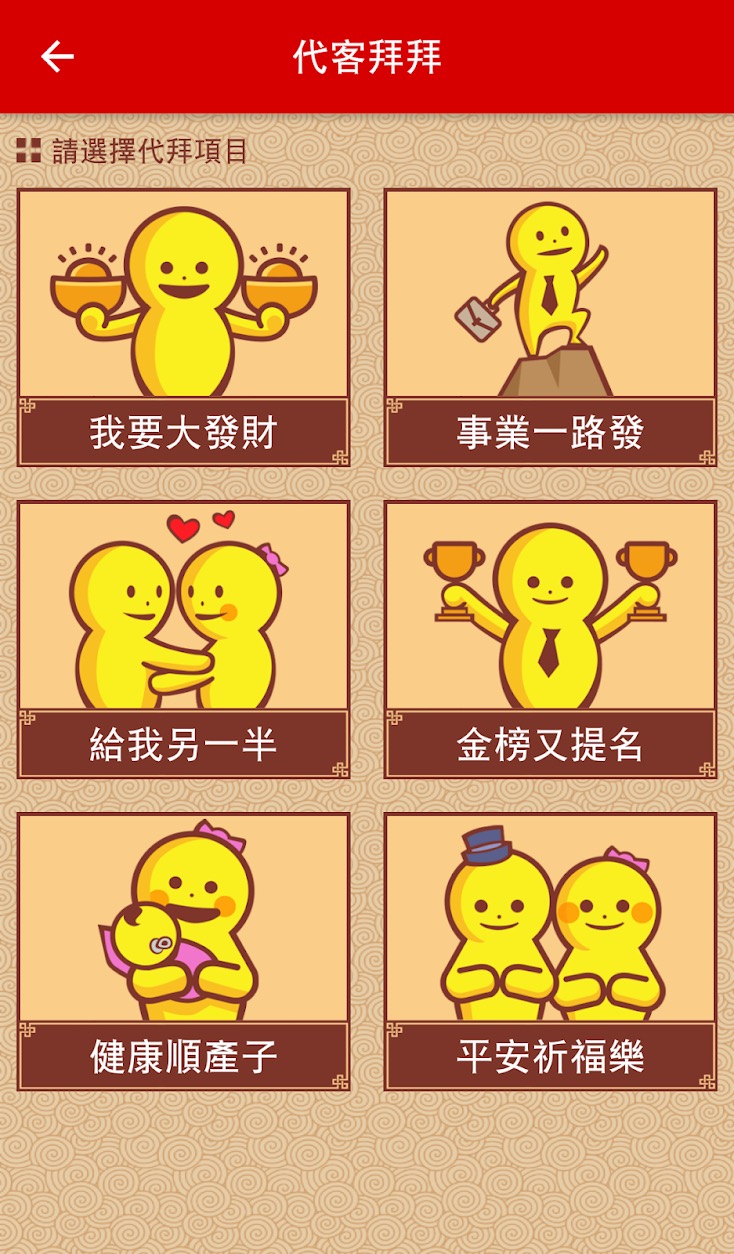Tap the 金榜又提名 card
The image size is (734, 1254).
click(x=550, y=639)
